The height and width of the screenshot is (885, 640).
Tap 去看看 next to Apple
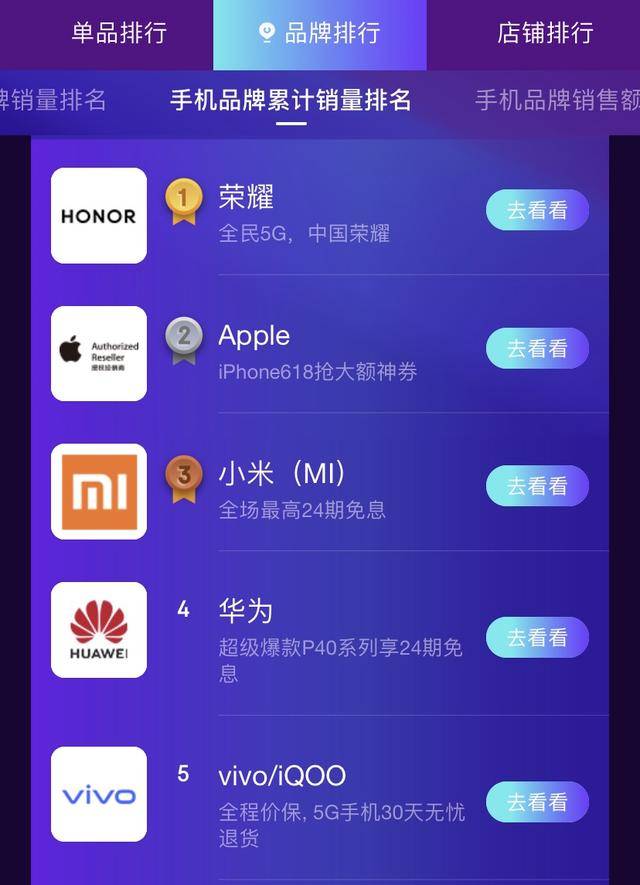[x=537, y=348]
